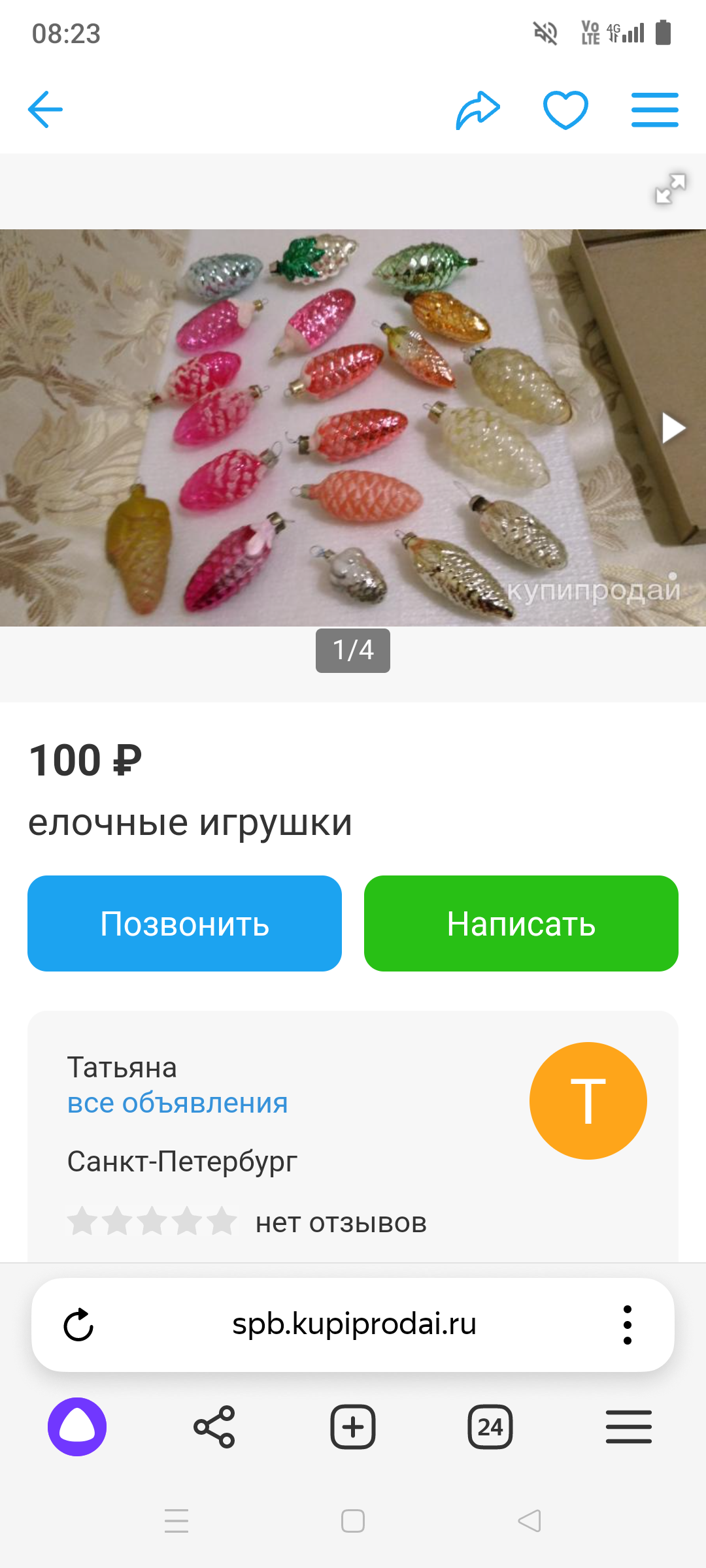Share this listing via the arrow icon
706x1568 pixels.
478,110
